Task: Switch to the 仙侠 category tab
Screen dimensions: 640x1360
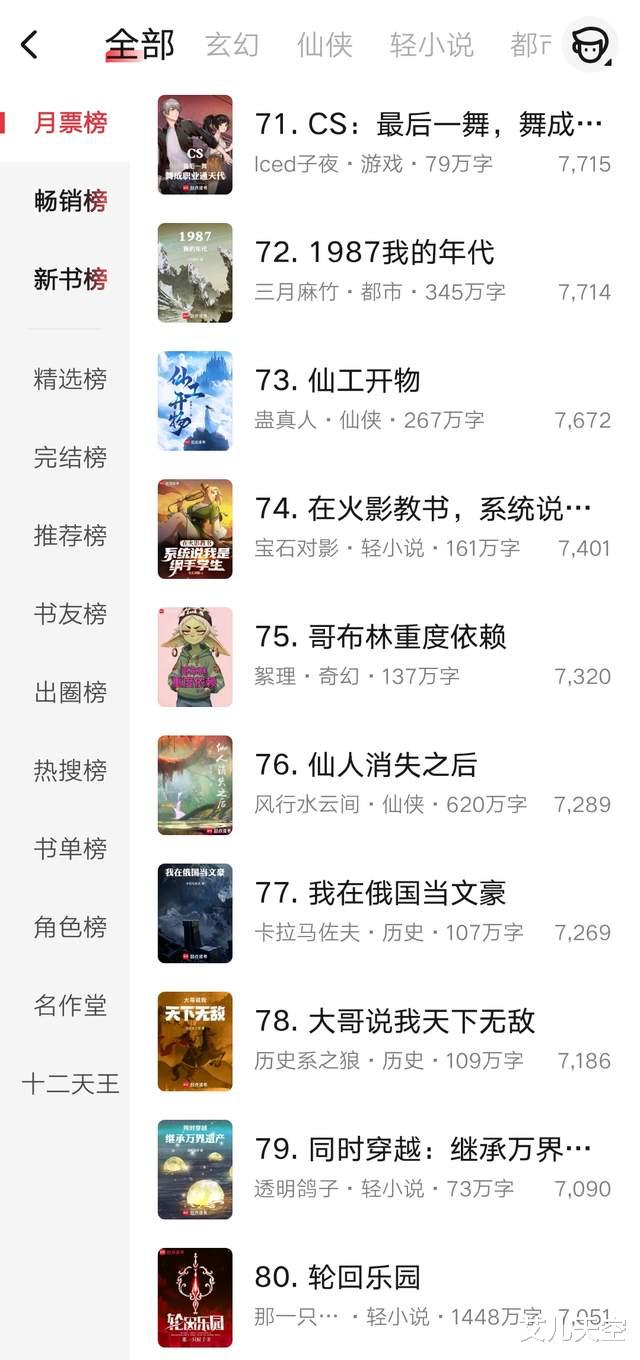Action: coord(325,45)
